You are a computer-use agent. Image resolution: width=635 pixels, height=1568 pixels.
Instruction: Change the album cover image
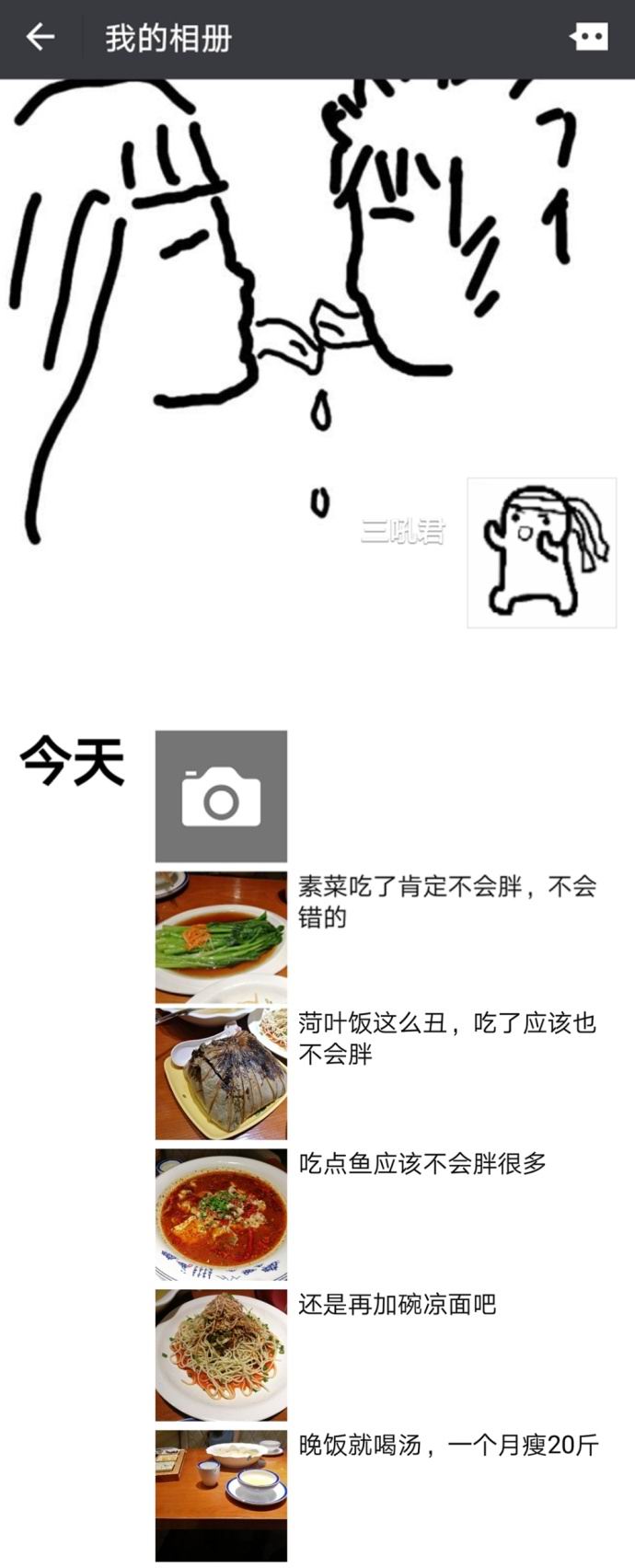coord(276,276)
